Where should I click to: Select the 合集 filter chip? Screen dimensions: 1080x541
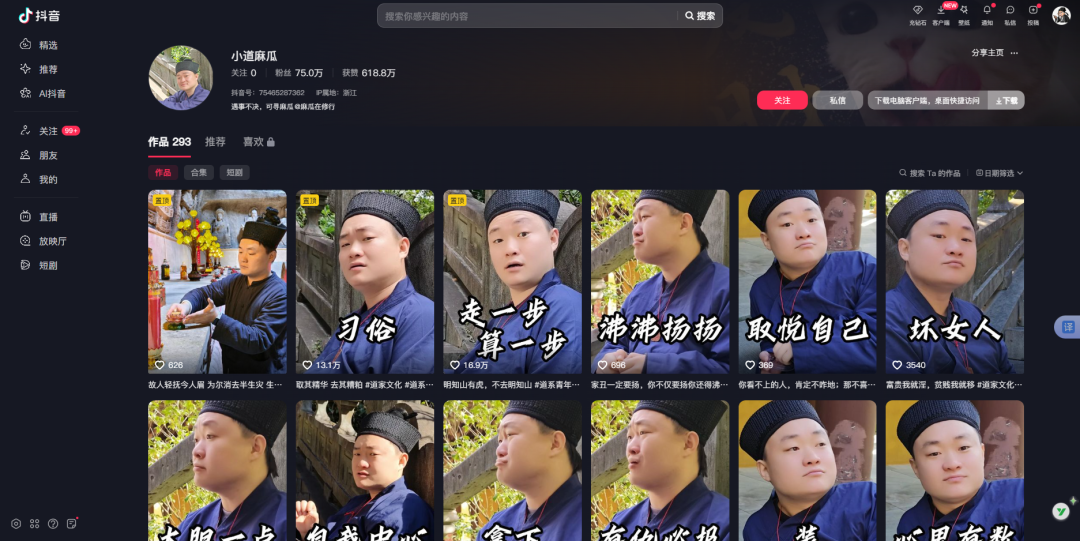[x=199, y=172]
